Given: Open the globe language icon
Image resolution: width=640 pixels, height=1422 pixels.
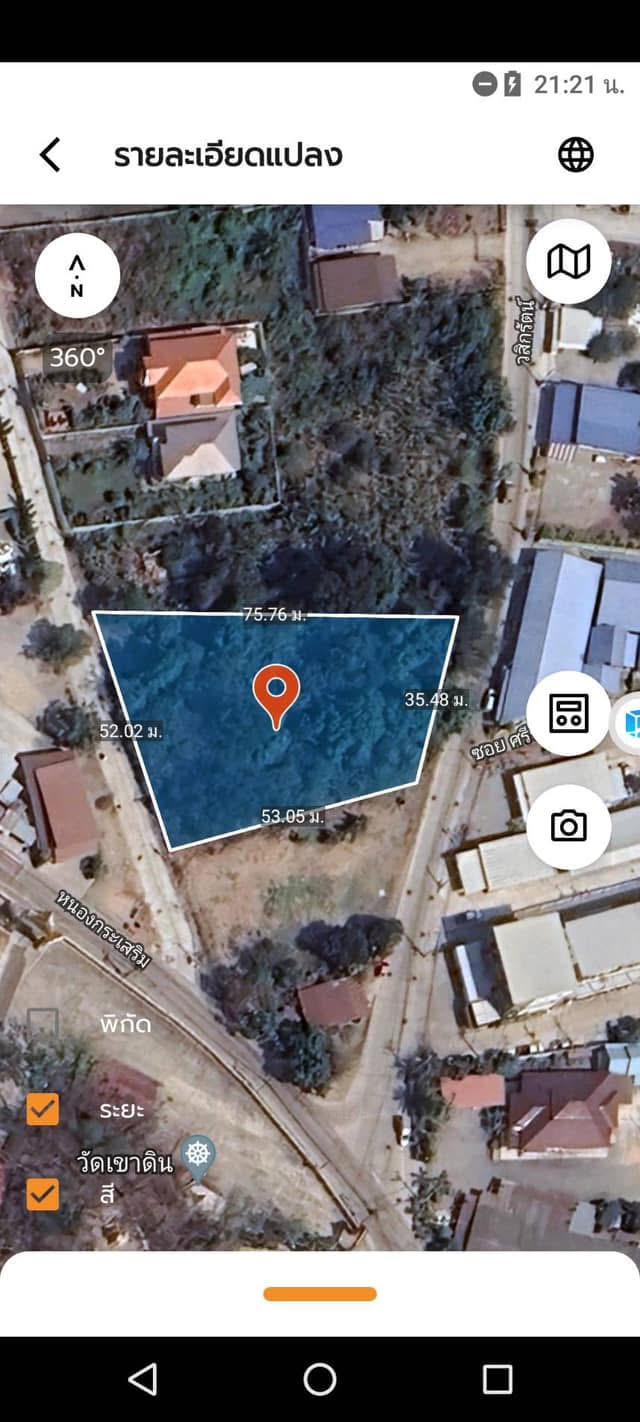Looking at the screenshot, I should [576, 155].
